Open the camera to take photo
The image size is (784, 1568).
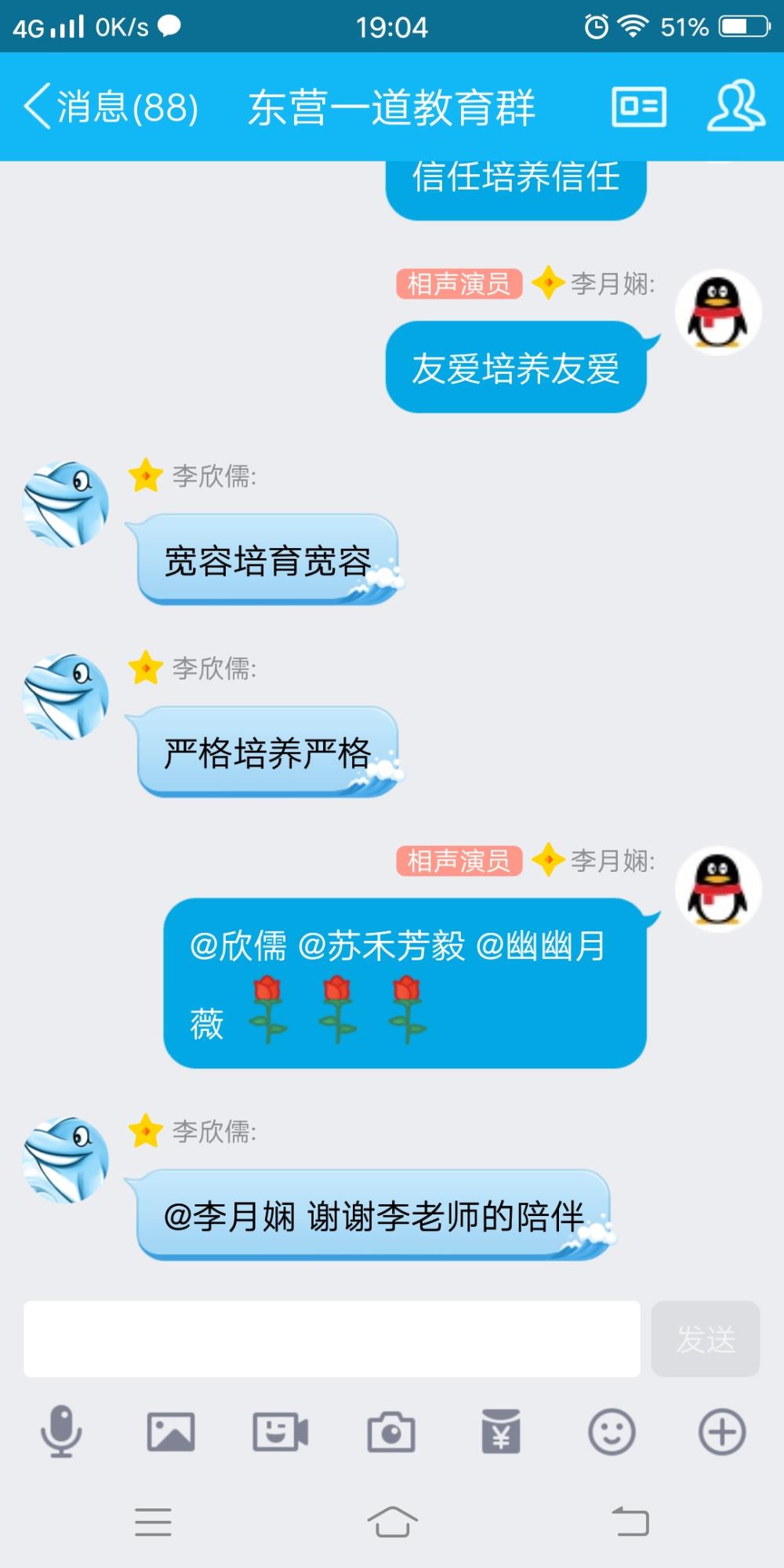[x=391, y=1432]
